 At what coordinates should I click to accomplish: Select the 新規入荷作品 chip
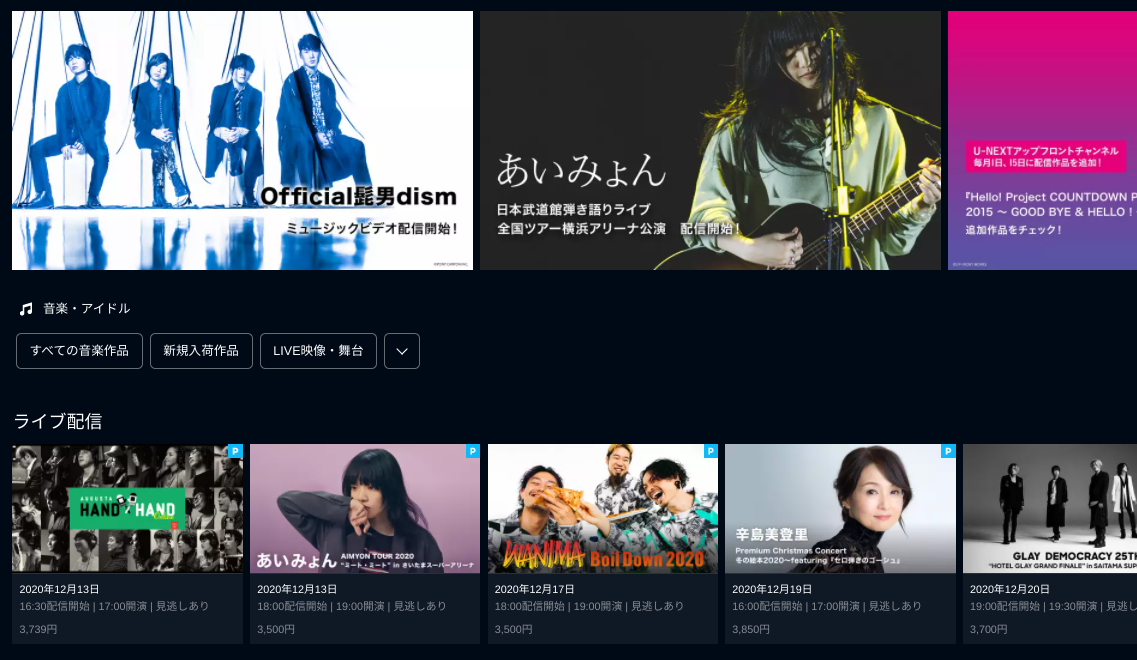(x=201, y=351)
